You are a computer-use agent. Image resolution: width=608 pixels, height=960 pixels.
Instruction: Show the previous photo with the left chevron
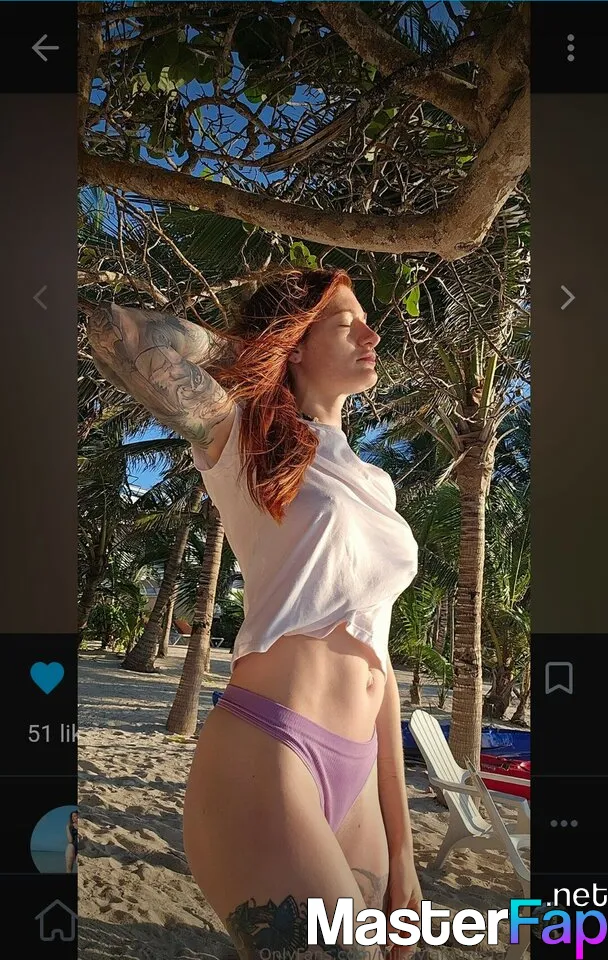click(41, 297)
